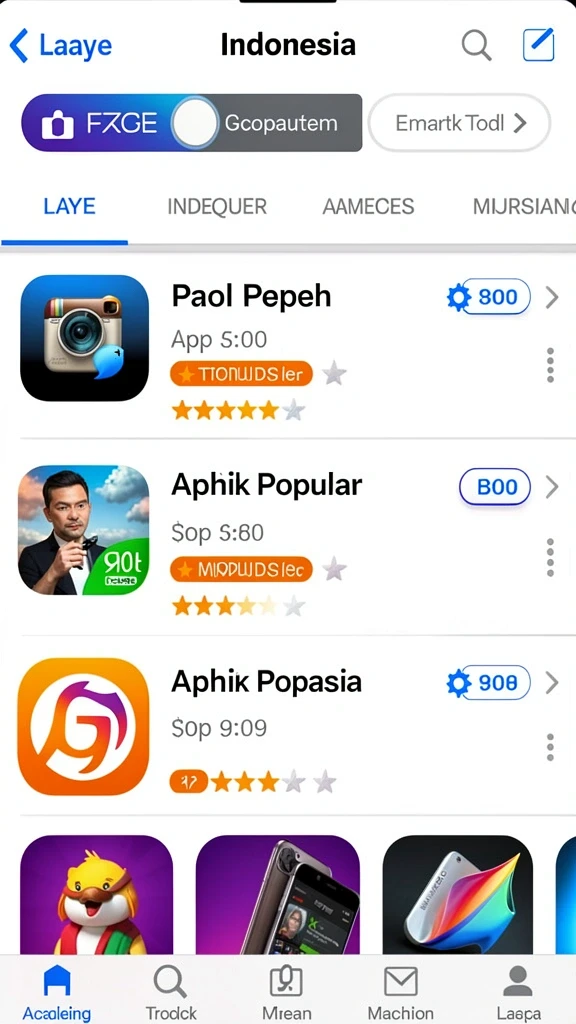The width and height of the screenshot is (576, 1024).
Task: Open overflow menu for Aphik Popular
Action: tap(550, 557)
